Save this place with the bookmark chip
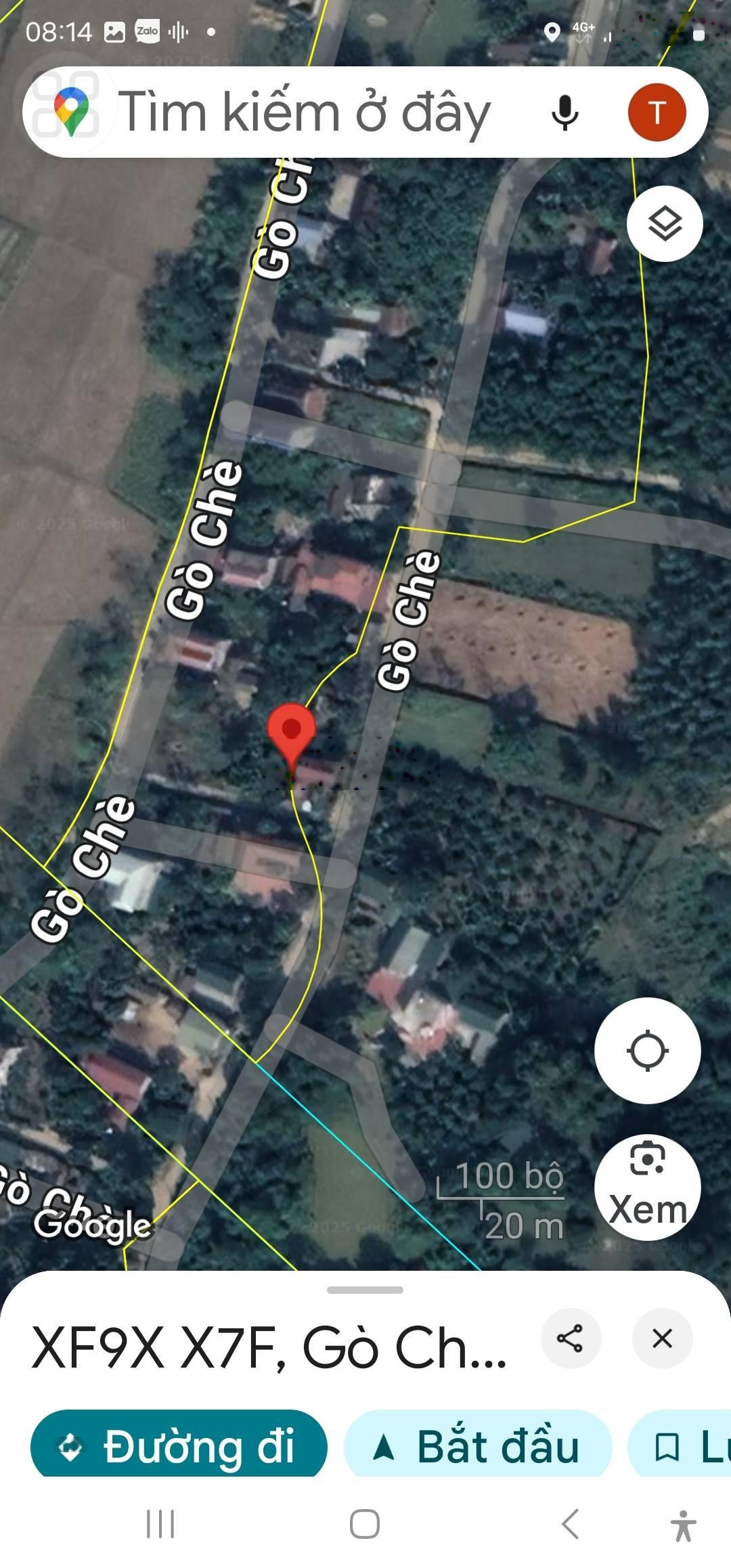 pos(680,1446)
